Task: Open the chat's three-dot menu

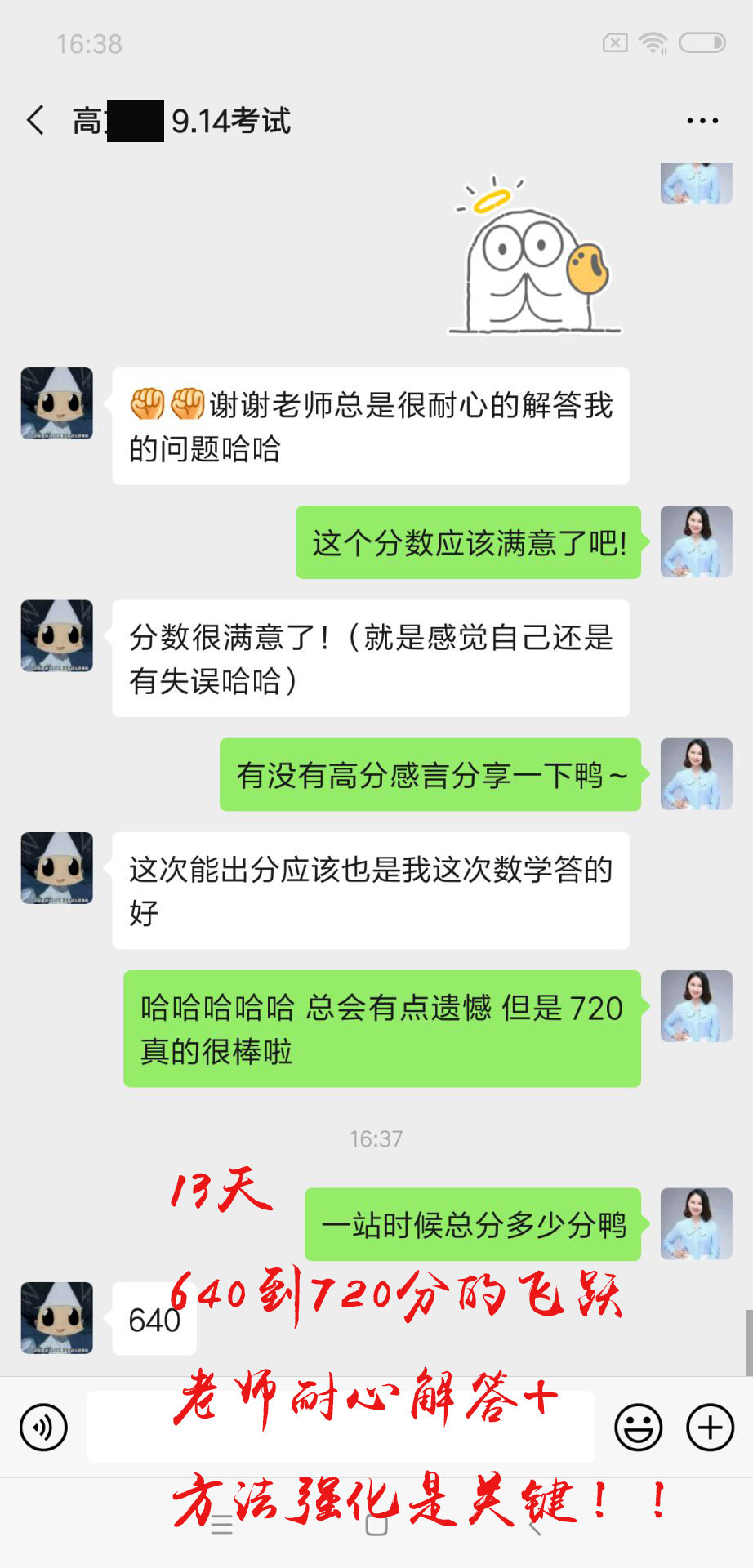Action: (x=702, y=121)
